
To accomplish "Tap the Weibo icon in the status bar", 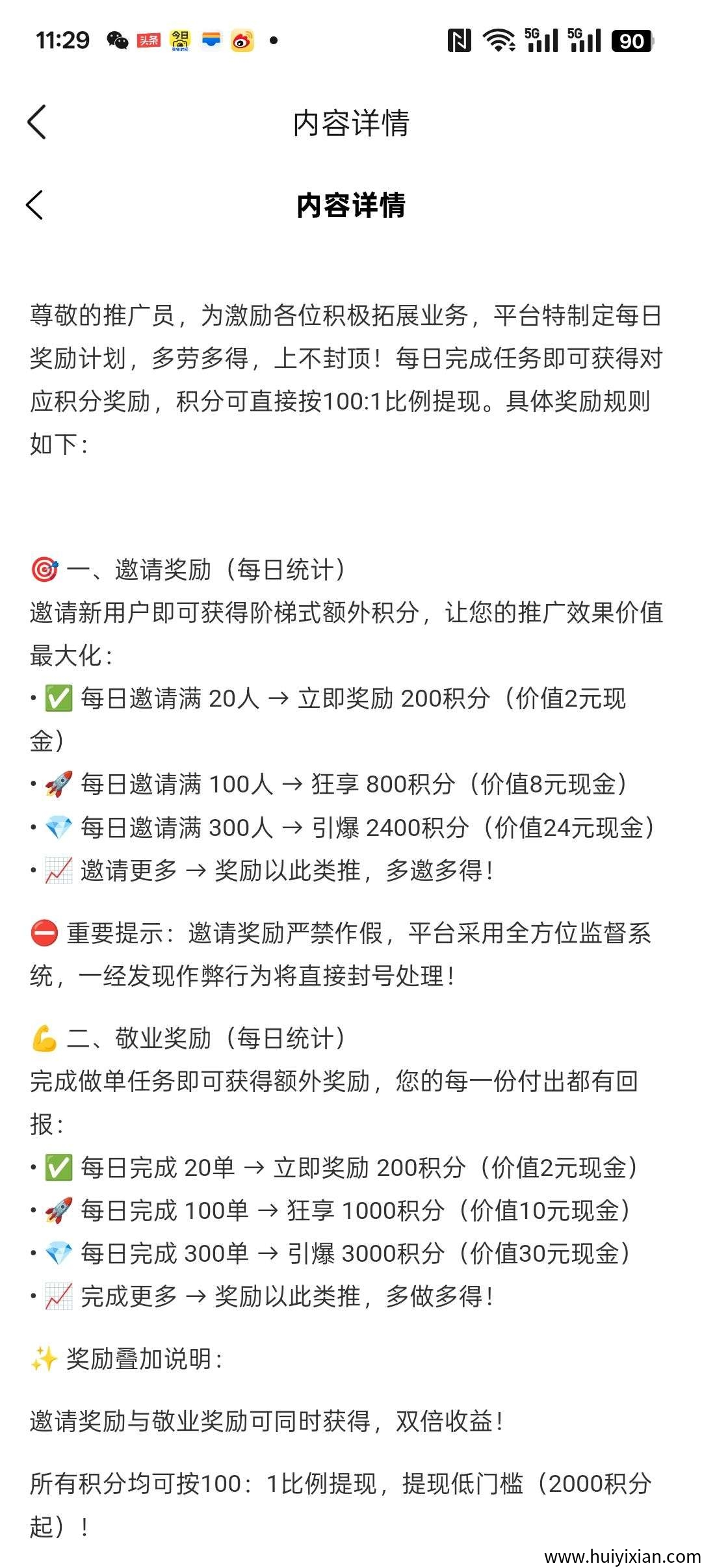I will point(242,40).
